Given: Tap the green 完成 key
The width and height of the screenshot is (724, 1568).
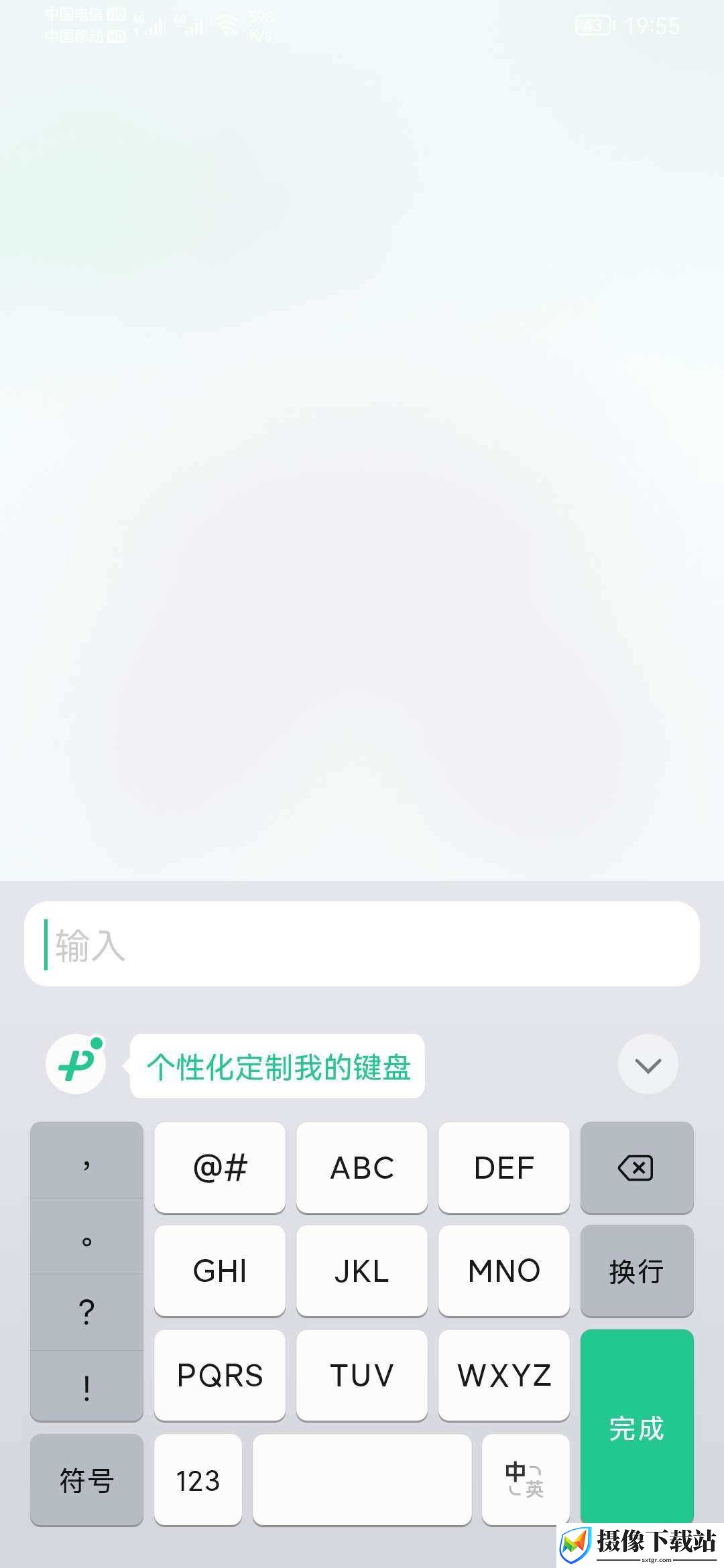Looking at the screenshot, I should (637, 1427).
